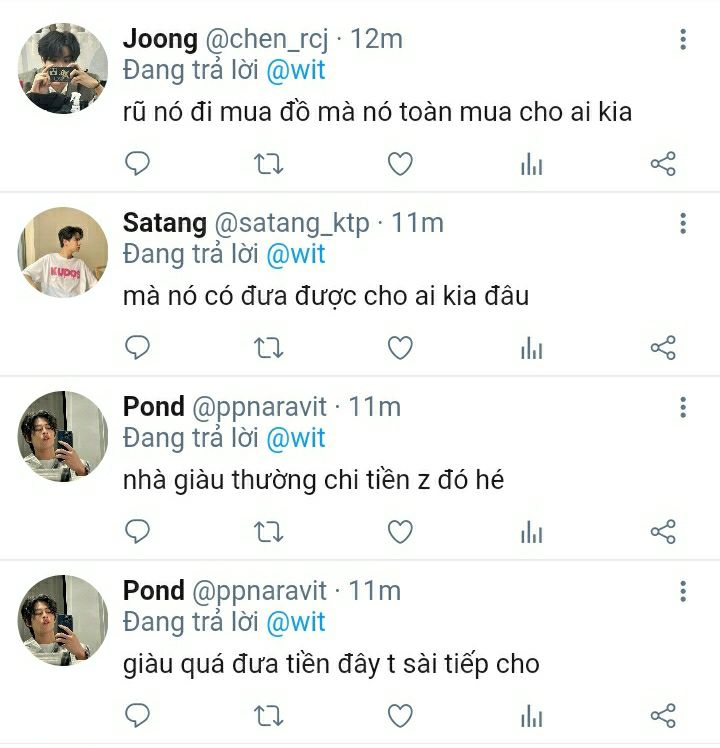Open overflow on Pond's 'giàu quá' tweet
This screenshot has width=720, height=748.
[683, 592]
